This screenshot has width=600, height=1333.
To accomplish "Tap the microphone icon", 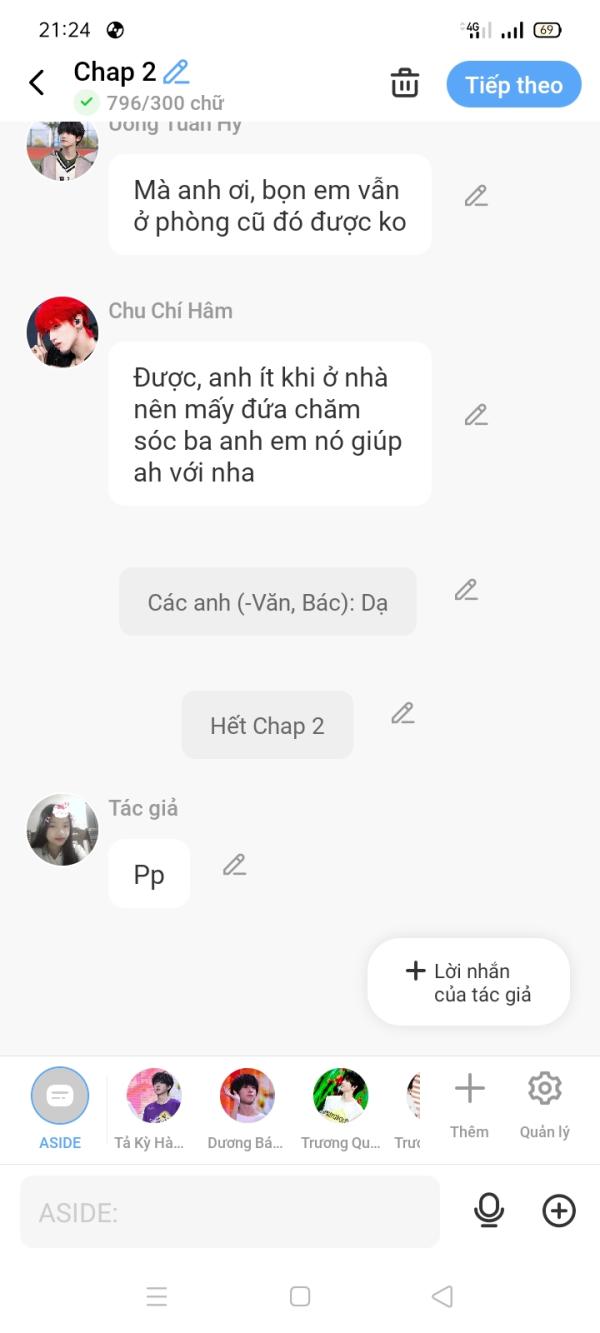I will [x=489, y=1211].
